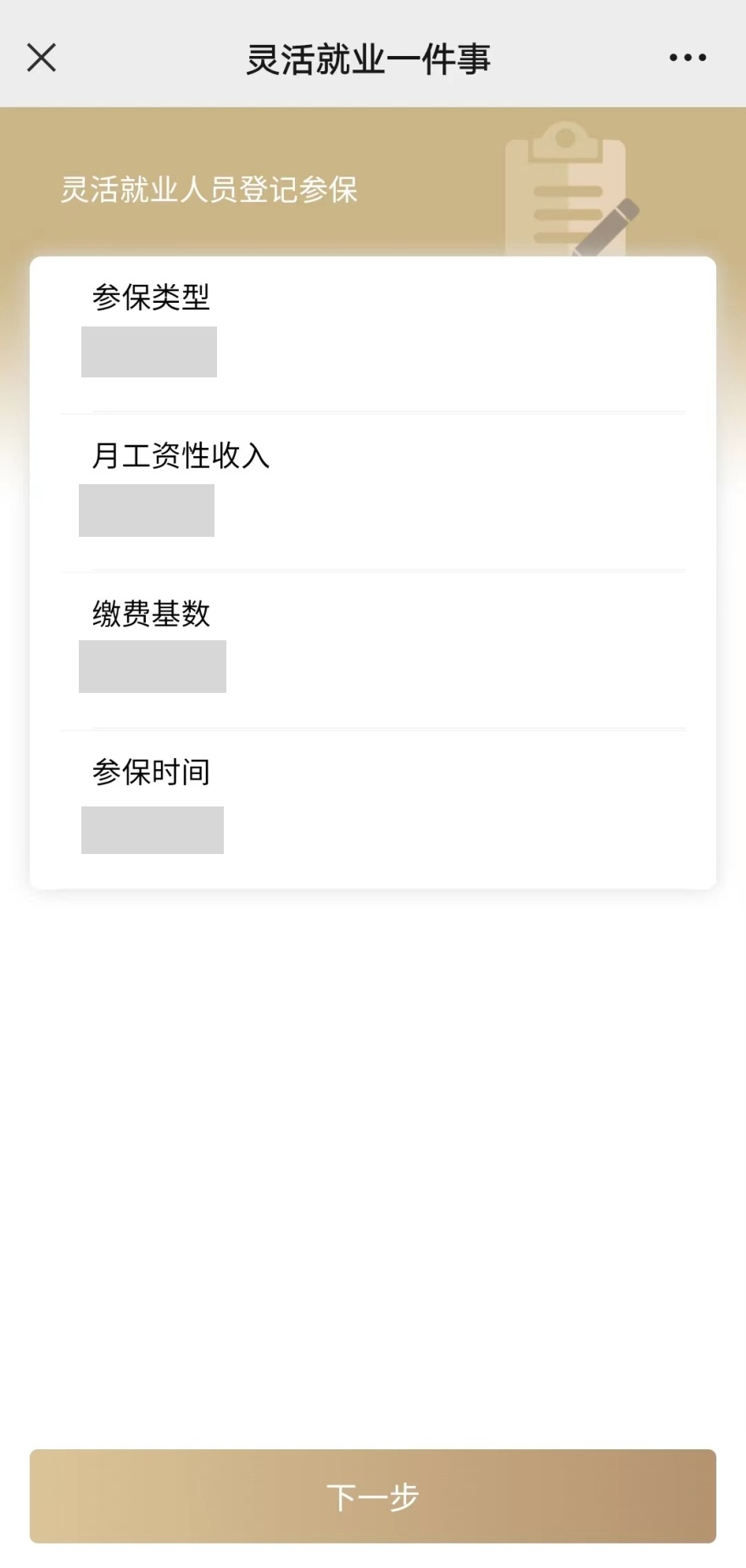Open the three-dot more options menu
This screenshot has height=1568, width=746.
[x=687, y=58]
